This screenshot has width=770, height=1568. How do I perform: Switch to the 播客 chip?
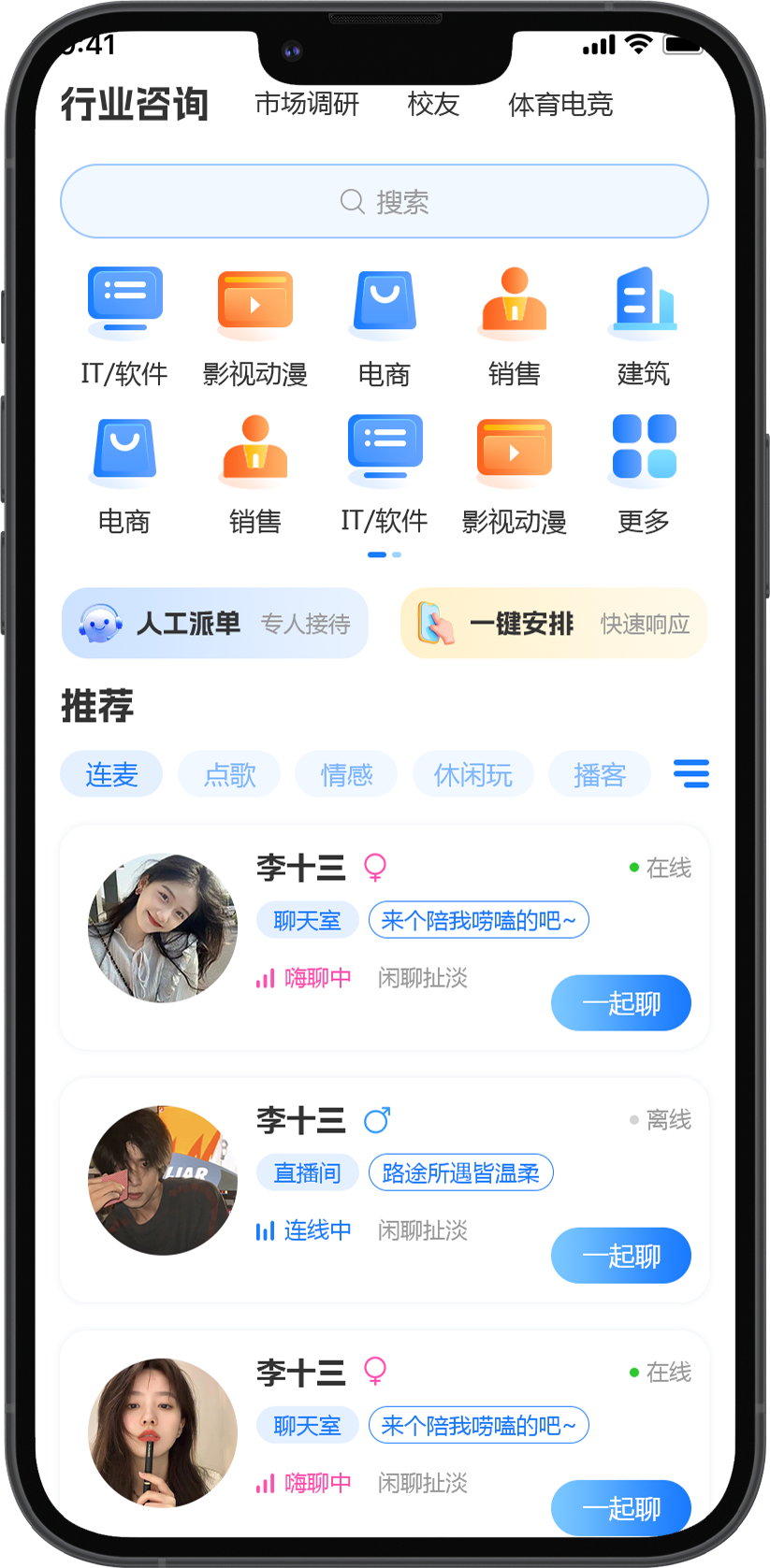(599, 774)
